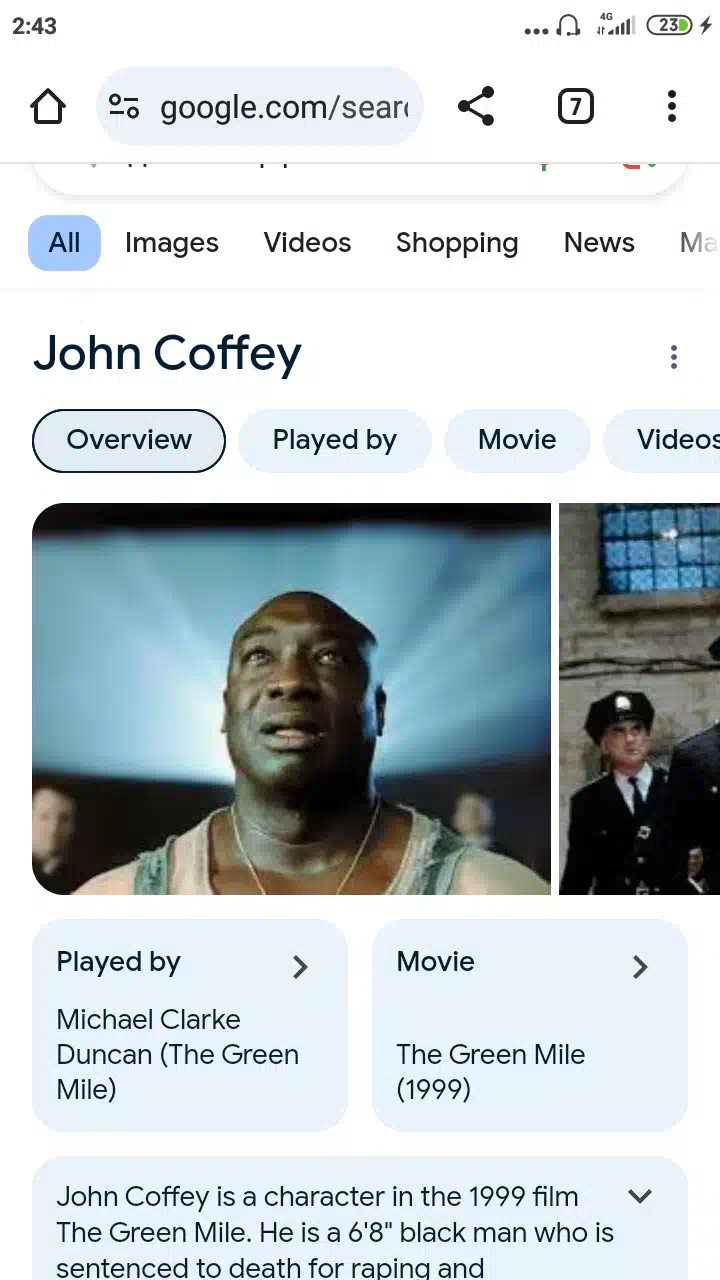Image resolution: width=720 pixels, height=1280 pixels.
Task: Open more options beside John Coffey heading
Action: click(x=674, y=357)
